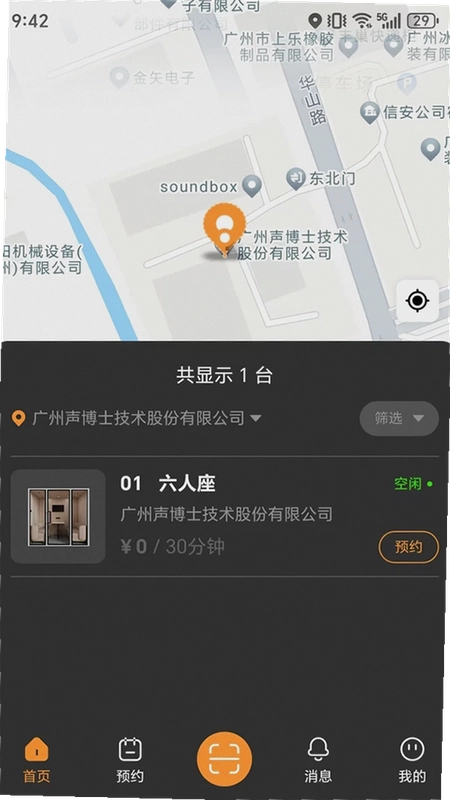Expand the 广州声博士技术股份有限公司 location dropdown
450x800 pixels.
pos(137,418)
